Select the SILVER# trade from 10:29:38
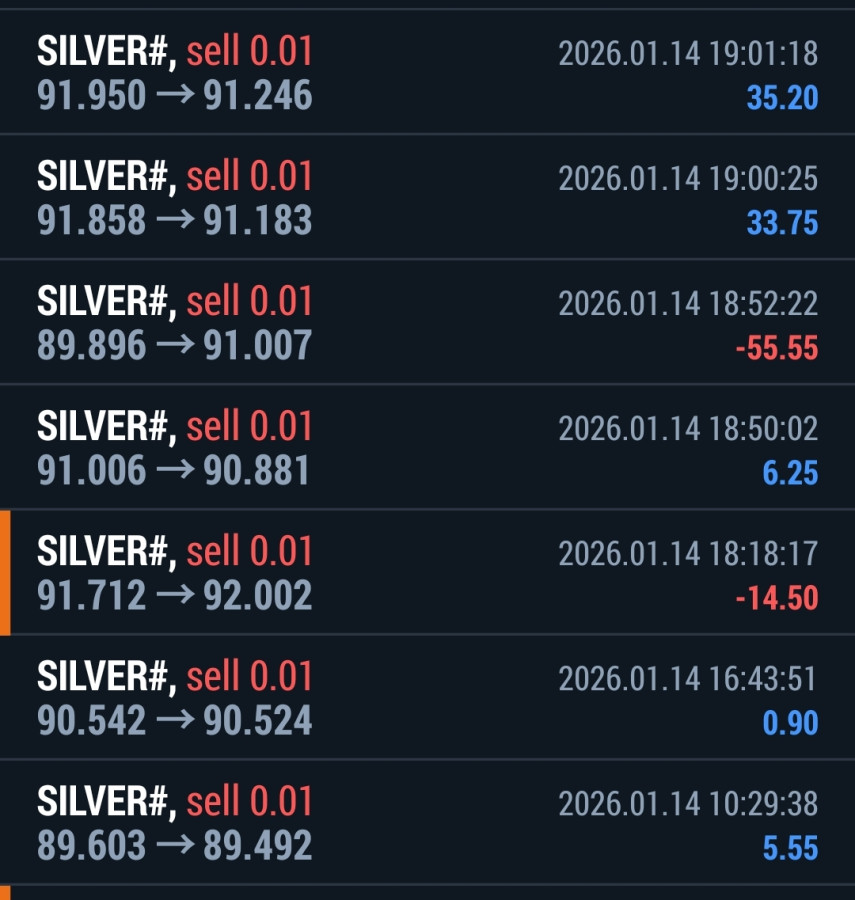855x900 pixels. coord(427,823)
